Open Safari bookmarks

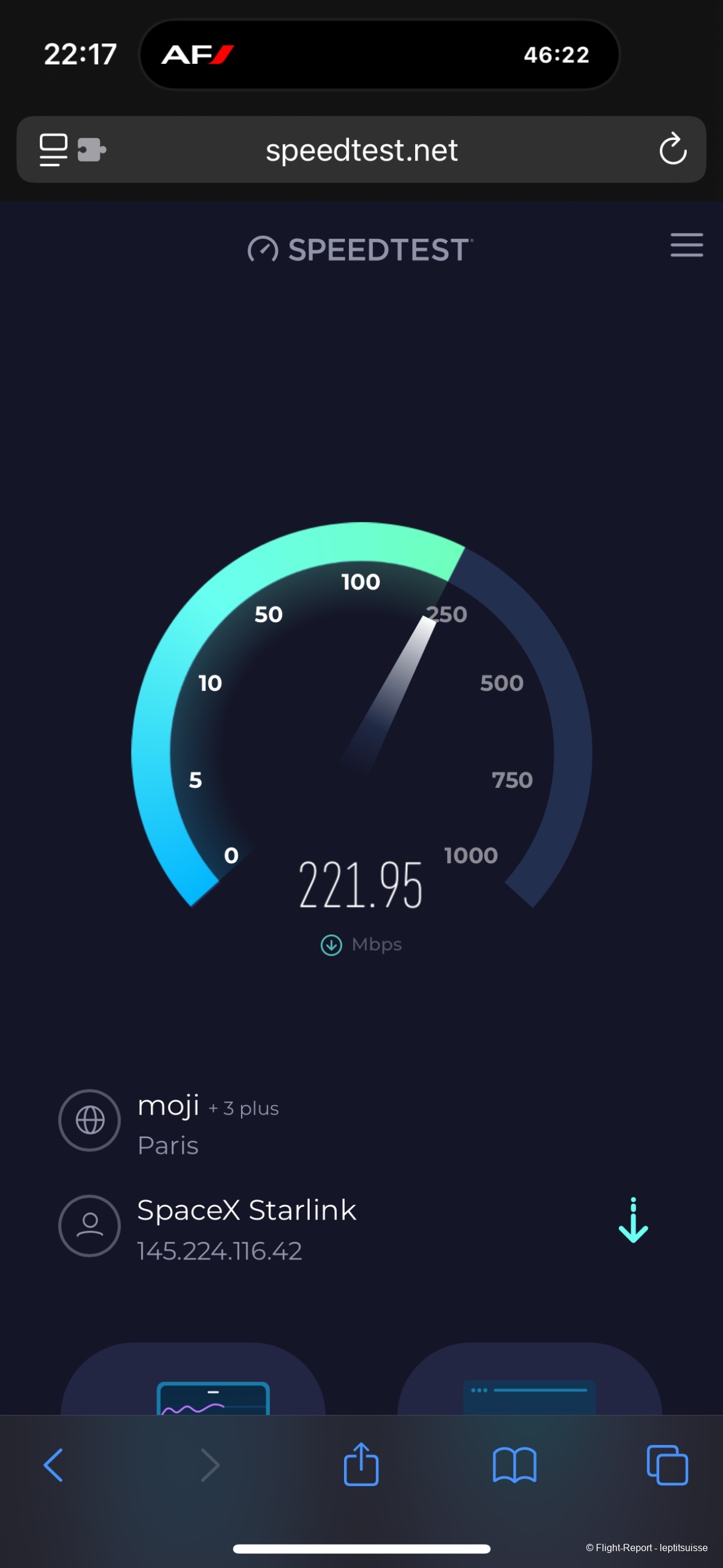515,1464
